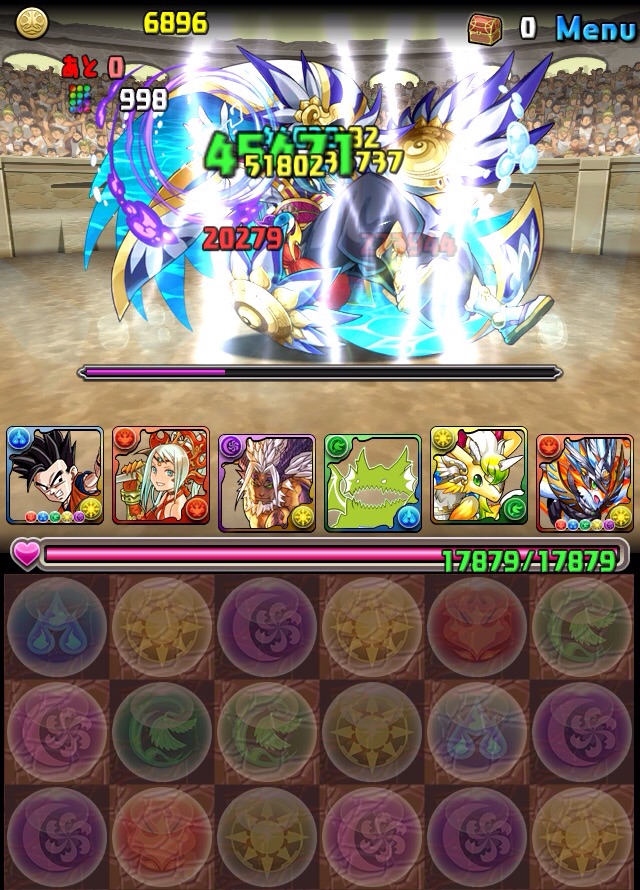This screenshot has height=890, width=640.
Task: Activate the white-haired dark monster card
Action: point(267,477)
